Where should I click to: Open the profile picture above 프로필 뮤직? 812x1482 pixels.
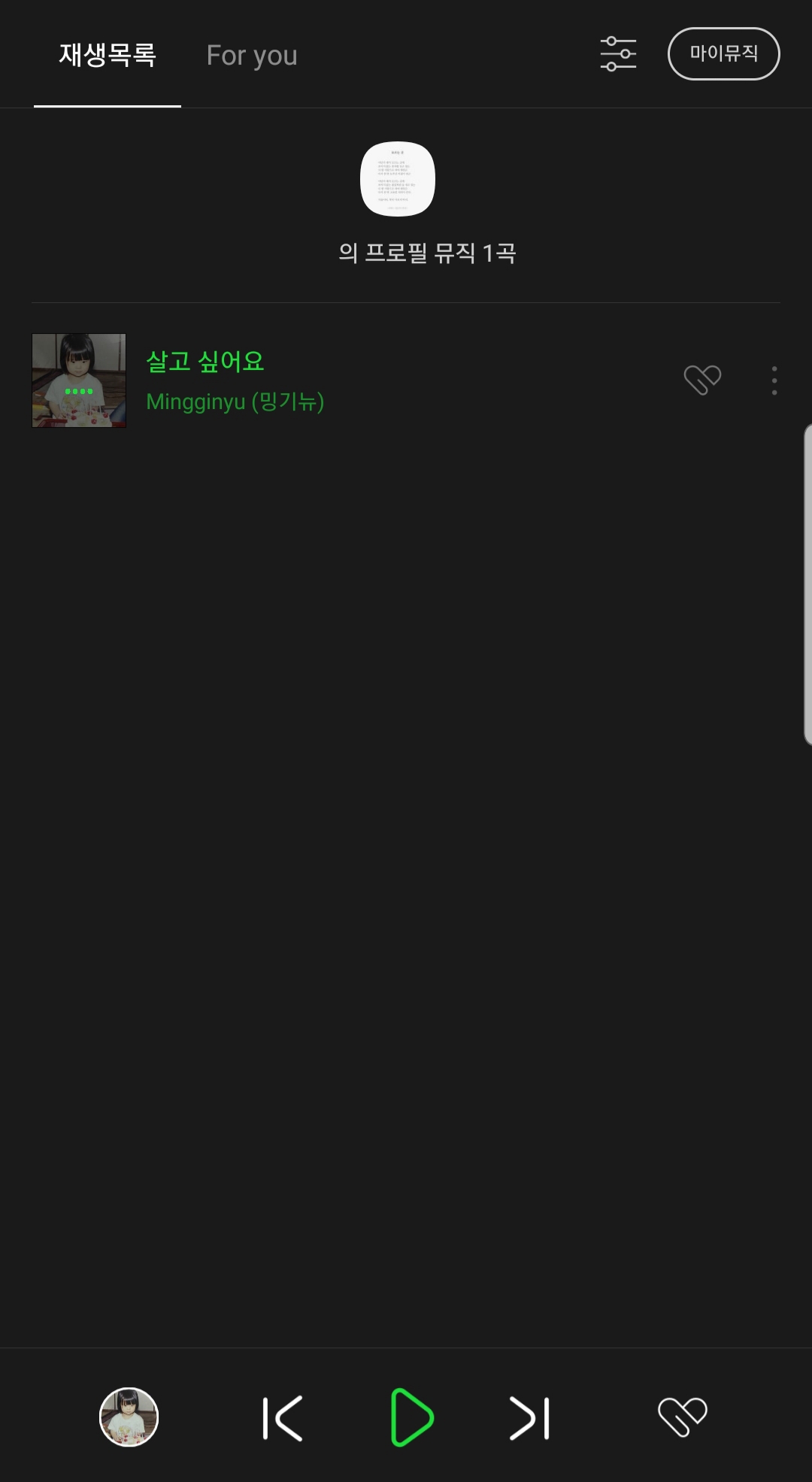click(x=398, y=179)
